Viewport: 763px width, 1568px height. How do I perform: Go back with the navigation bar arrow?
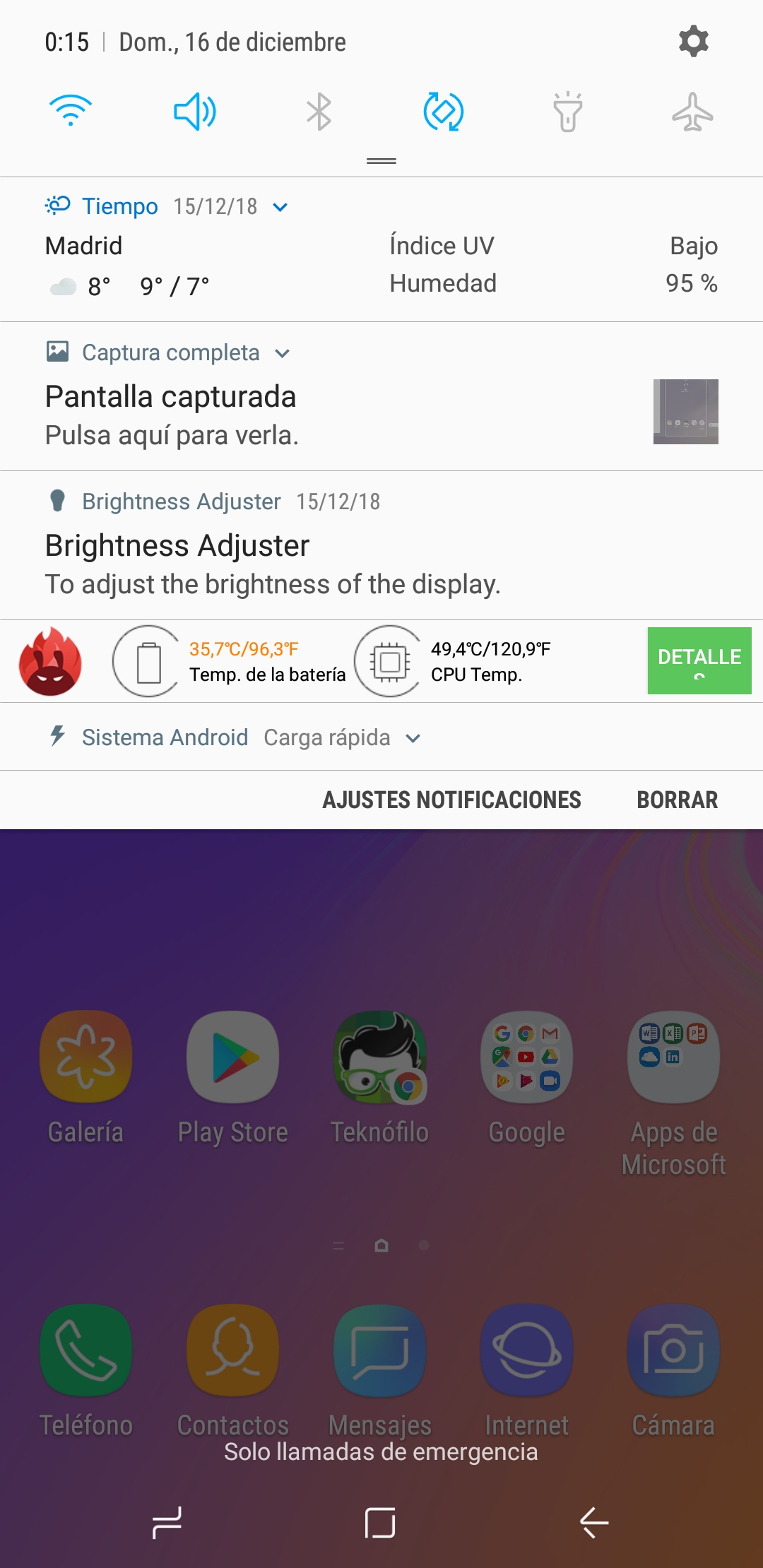click(x=595, y=1523)
